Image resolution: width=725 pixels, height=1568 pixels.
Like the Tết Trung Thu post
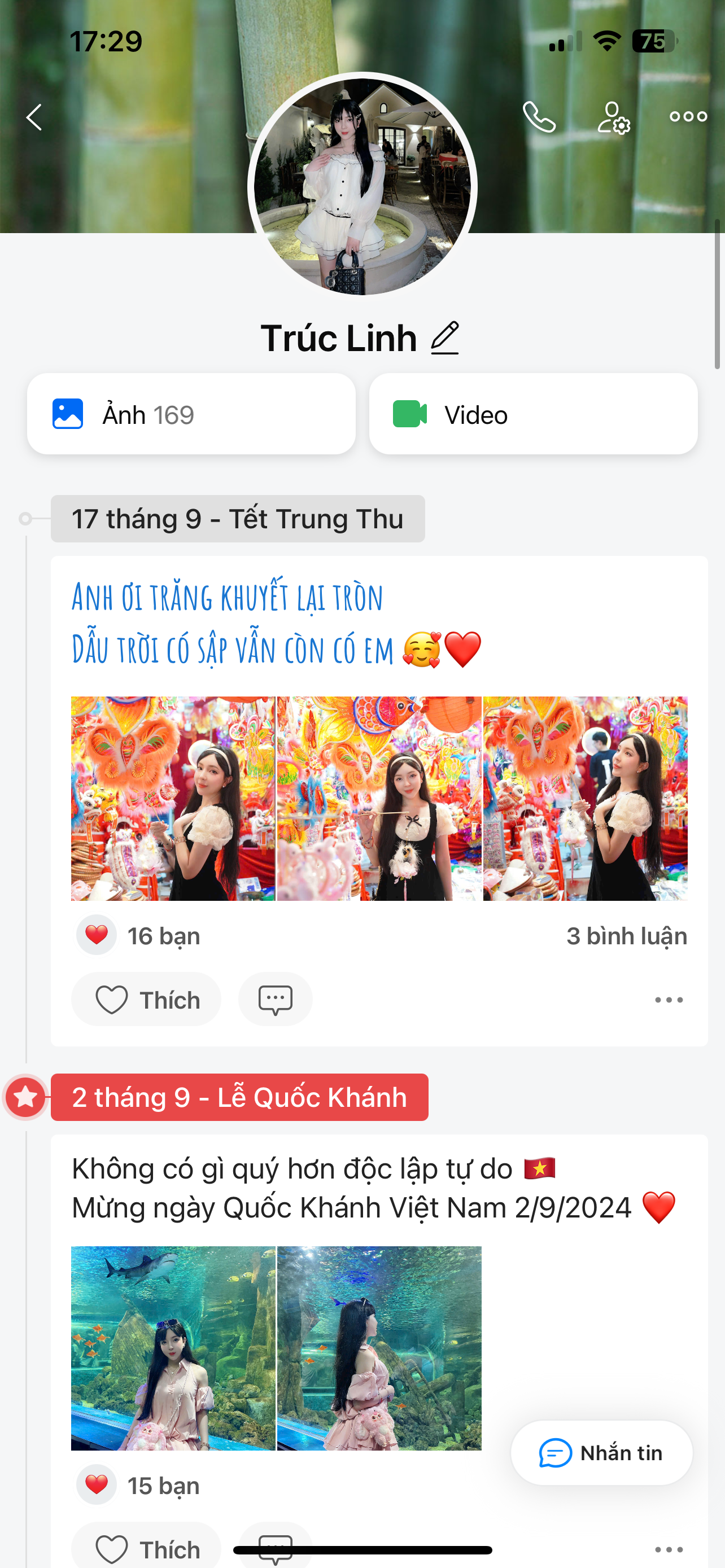click(146, 1000)
